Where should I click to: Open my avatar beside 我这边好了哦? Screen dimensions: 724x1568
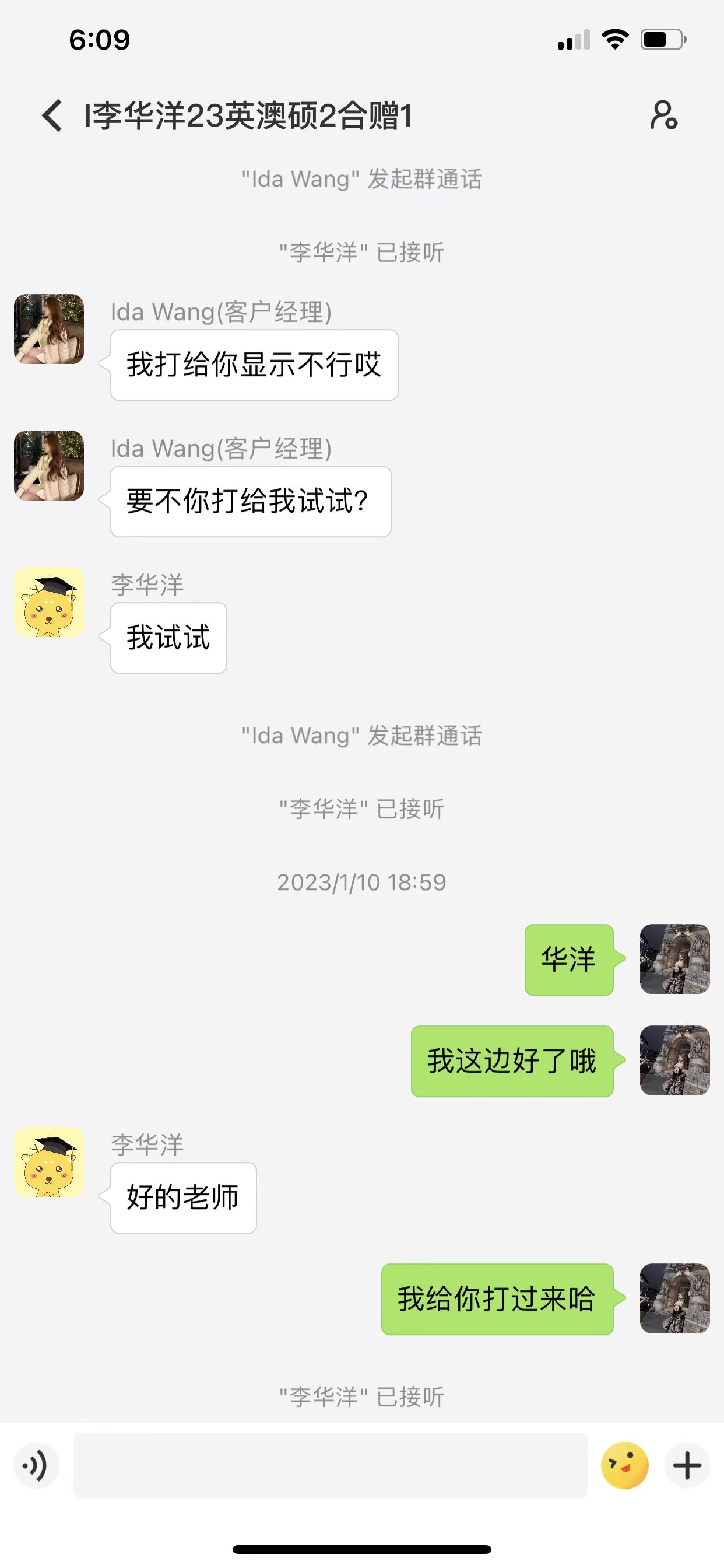(x=674, y=1061)
